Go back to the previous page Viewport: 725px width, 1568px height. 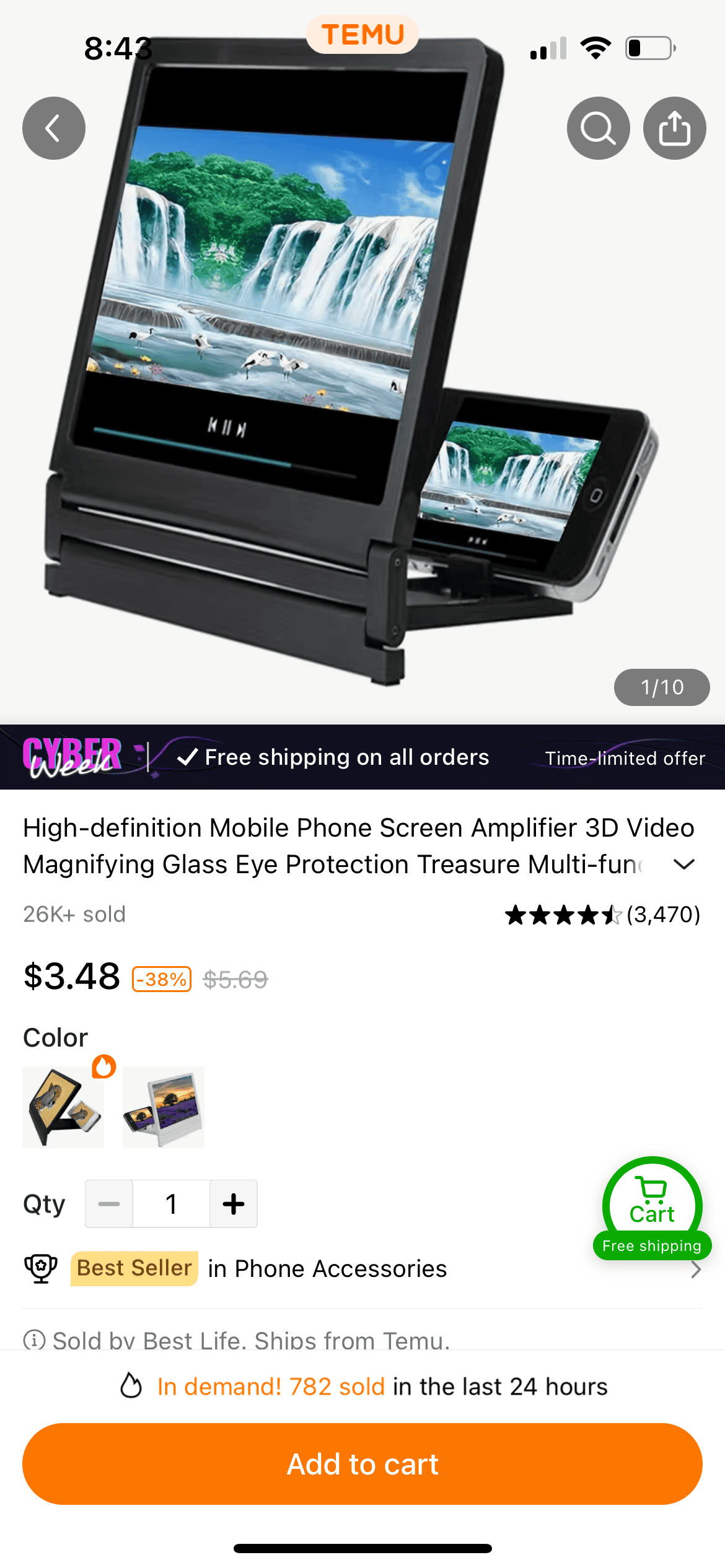point(54,128)
